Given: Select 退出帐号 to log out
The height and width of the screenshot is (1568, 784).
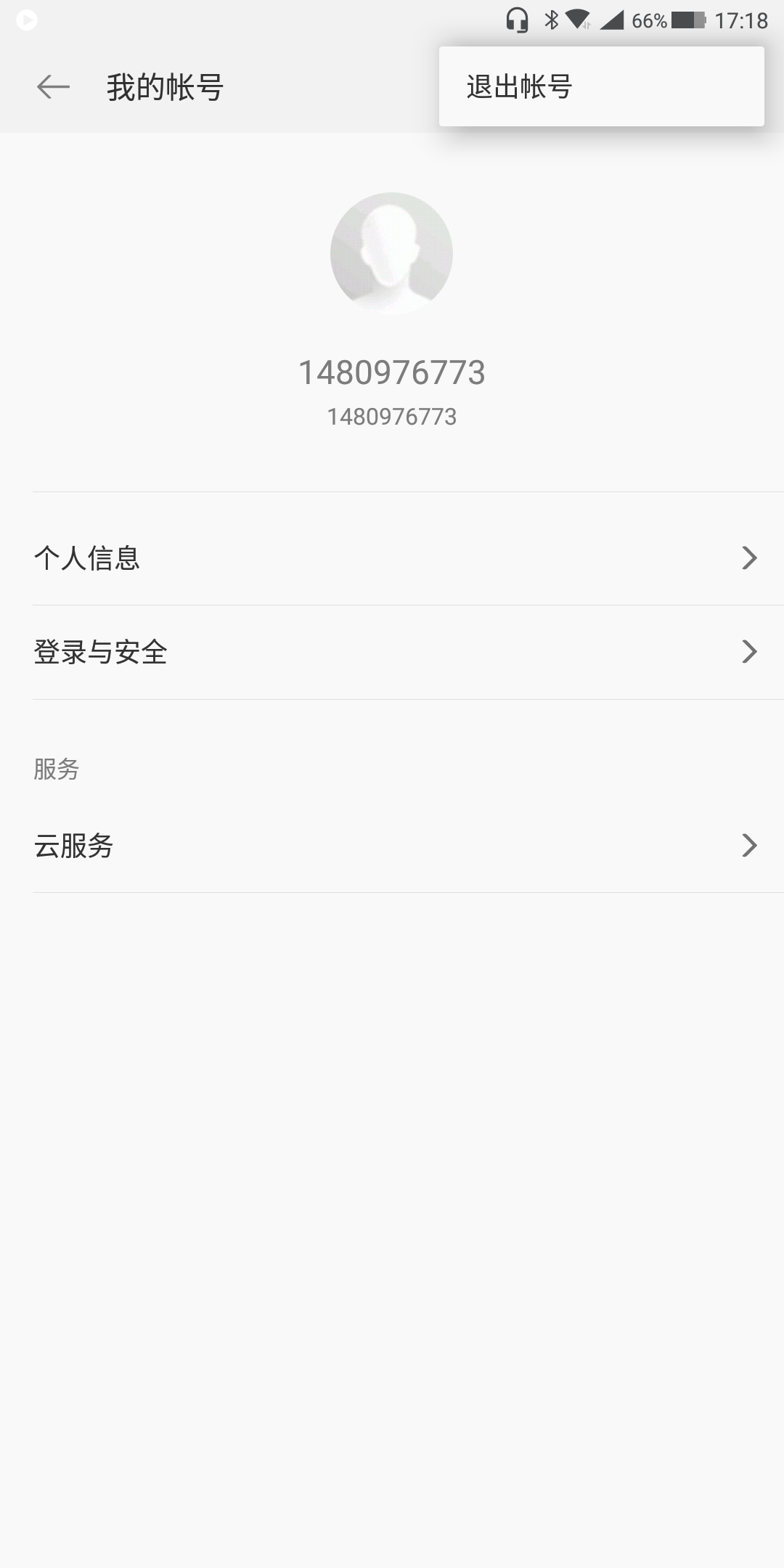Looking at the screenshot, I should [520, 87].
